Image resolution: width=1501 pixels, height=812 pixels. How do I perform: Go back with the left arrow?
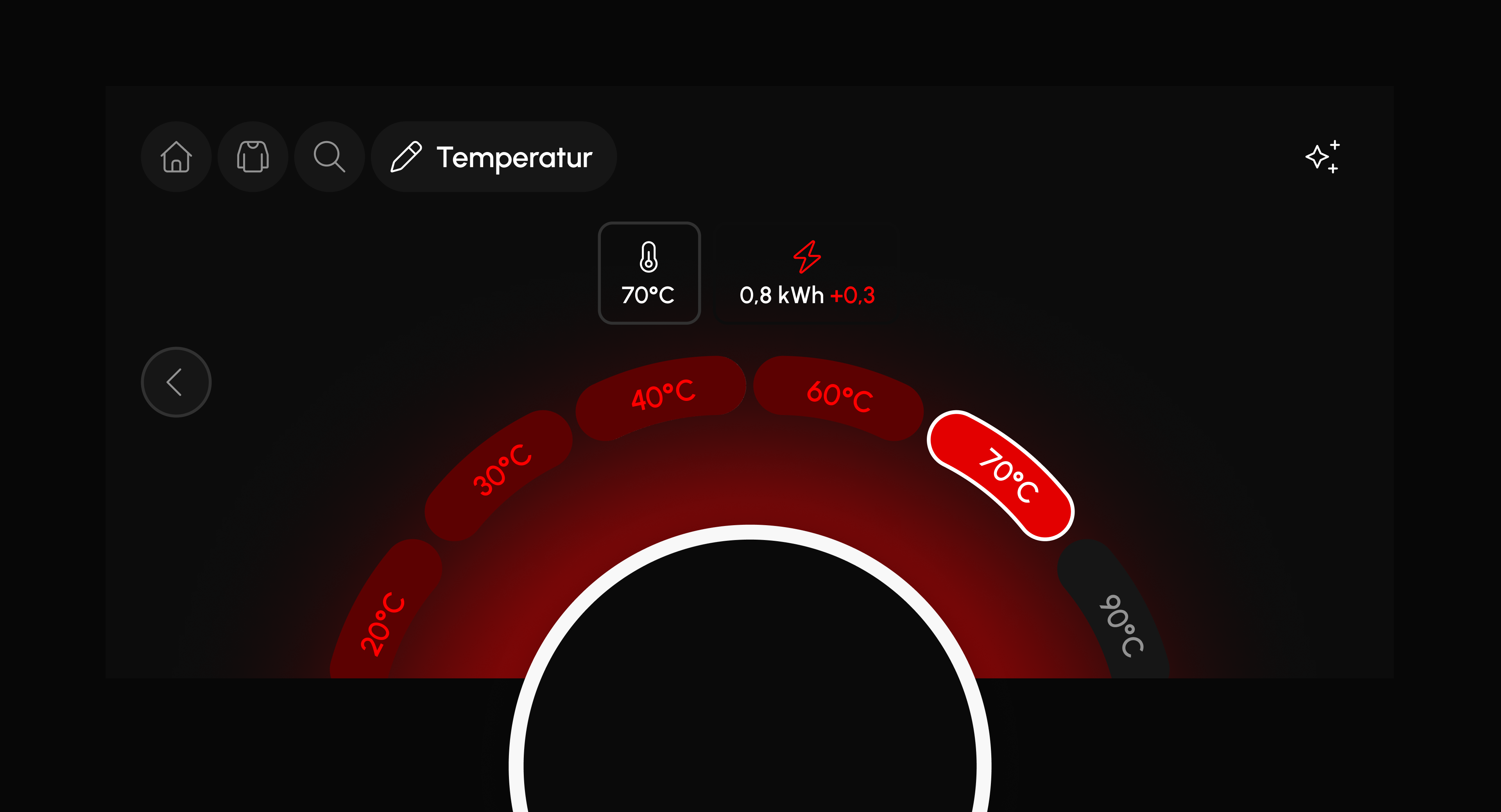[x=176, y=382]
